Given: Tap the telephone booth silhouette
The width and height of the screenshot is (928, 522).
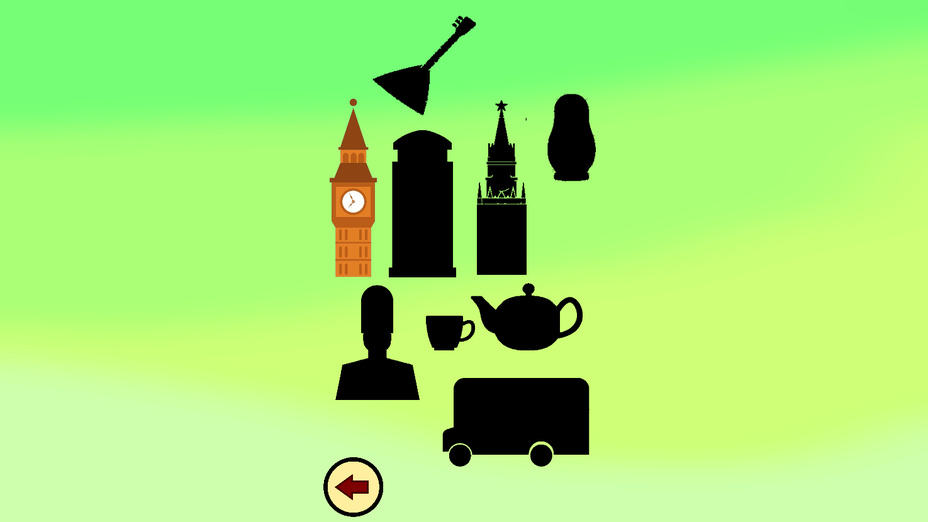Looking at the screenshot, I should [x=422, y=210].
